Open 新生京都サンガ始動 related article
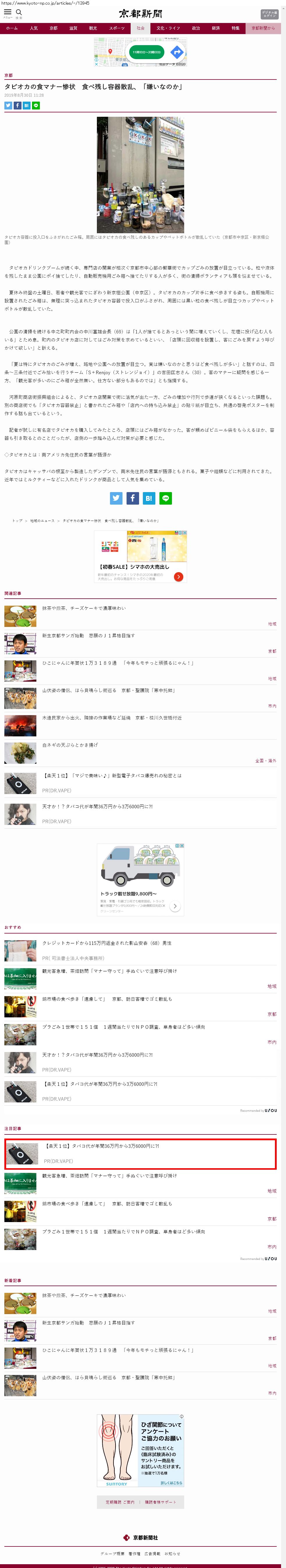 (88, 635)
